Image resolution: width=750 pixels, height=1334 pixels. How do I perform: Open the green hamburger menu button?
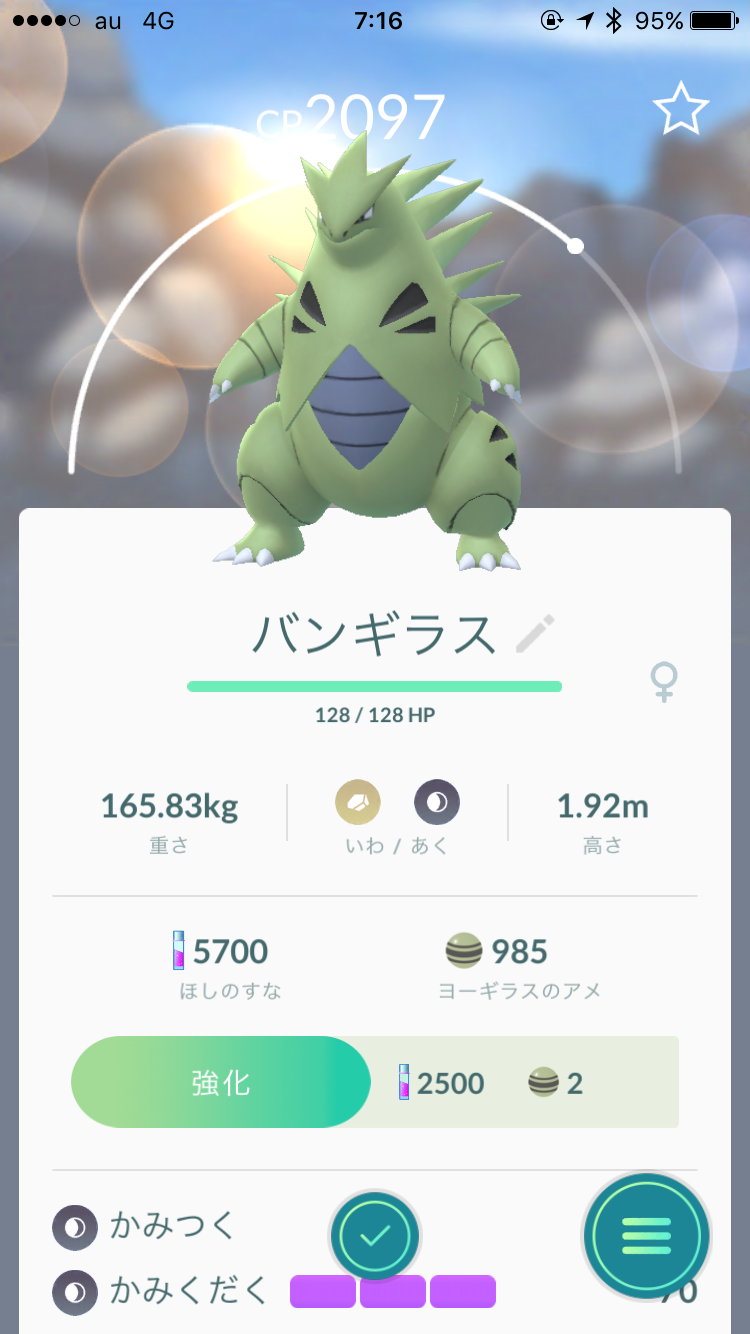tap(646, 1237)
